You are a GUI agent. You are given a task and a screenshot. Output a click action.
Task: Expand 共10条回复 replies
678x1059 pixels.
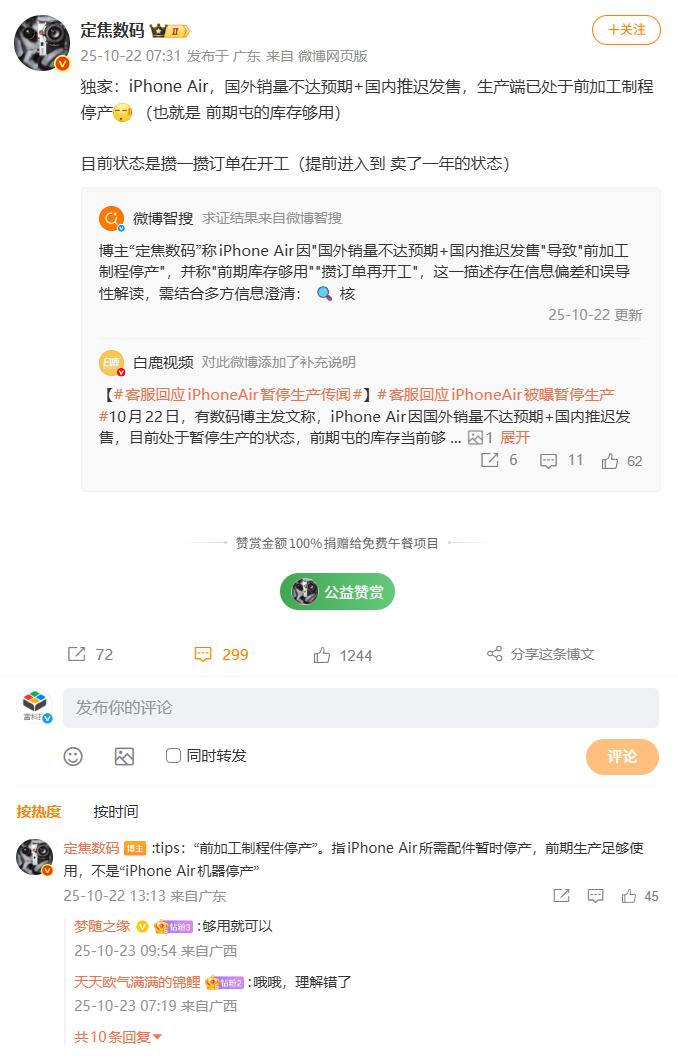[x=118, y=1037]
